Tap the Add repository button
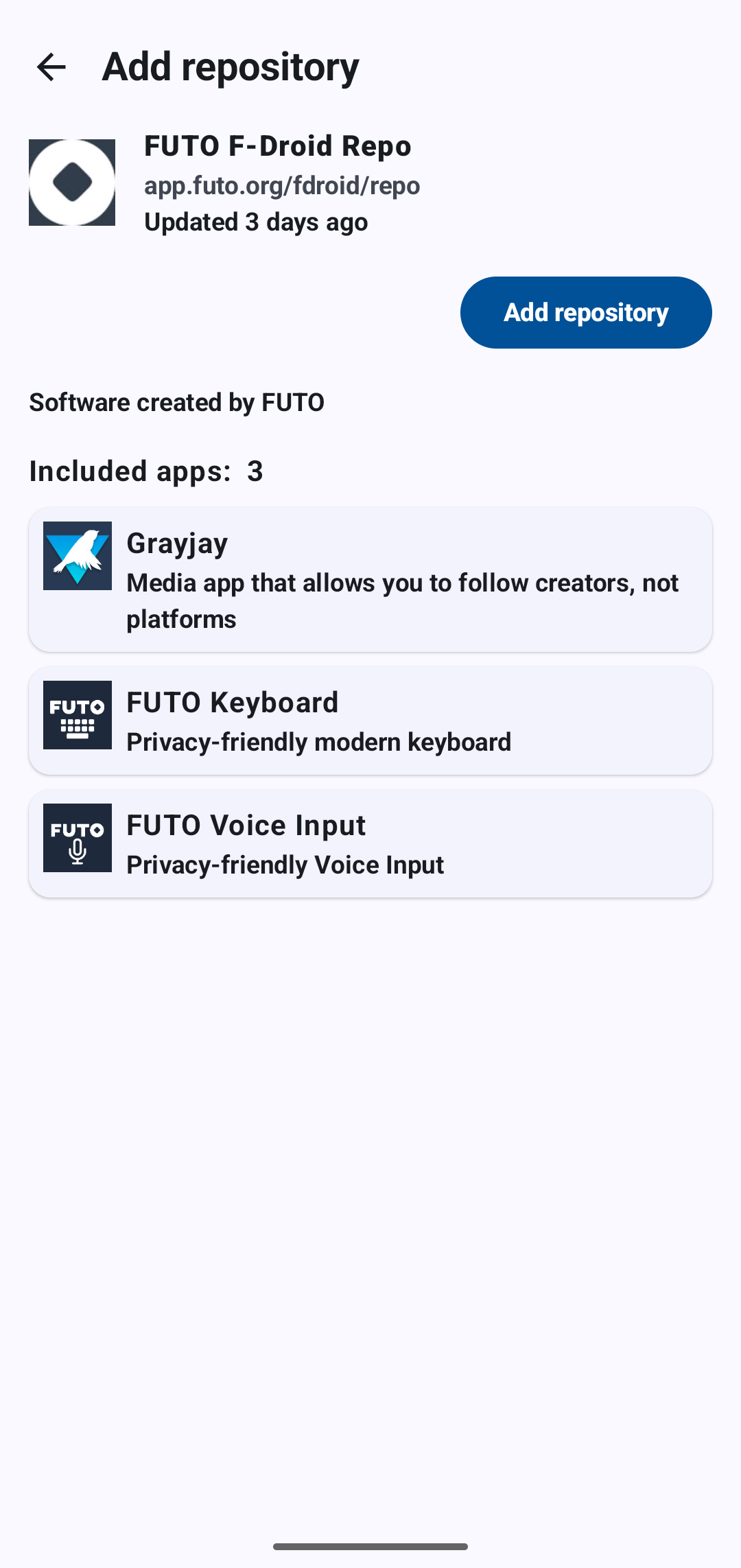Screen dimensions: 741x1568 coord(585,313)
